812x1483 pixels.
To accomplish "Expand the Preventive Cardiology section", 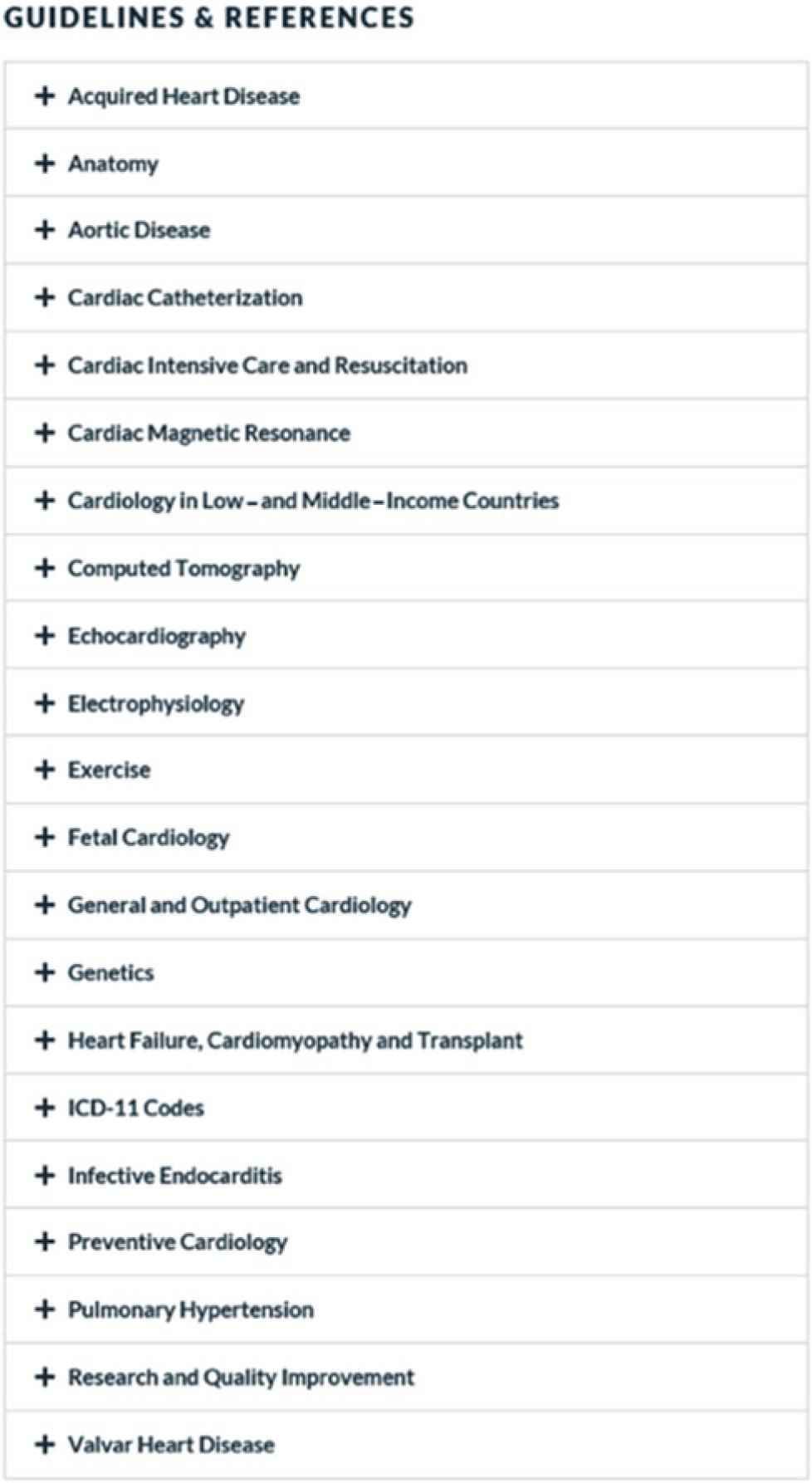I will [x=177, y=1242].
